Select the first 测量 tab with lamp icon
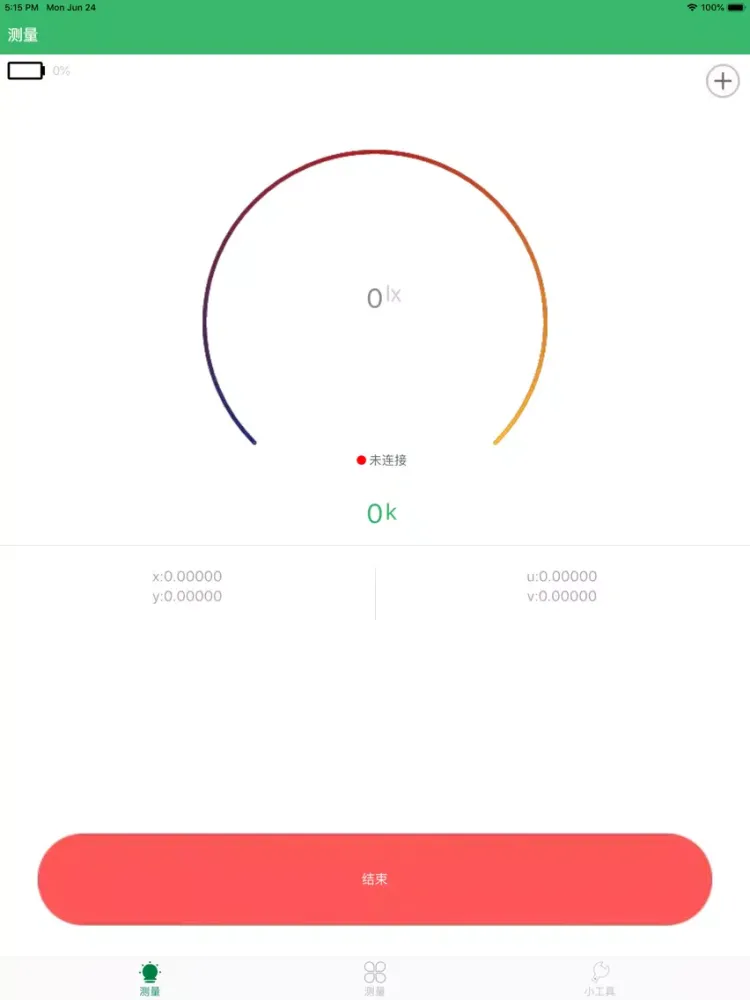The image size is (750, 1000). click(150, 978)
